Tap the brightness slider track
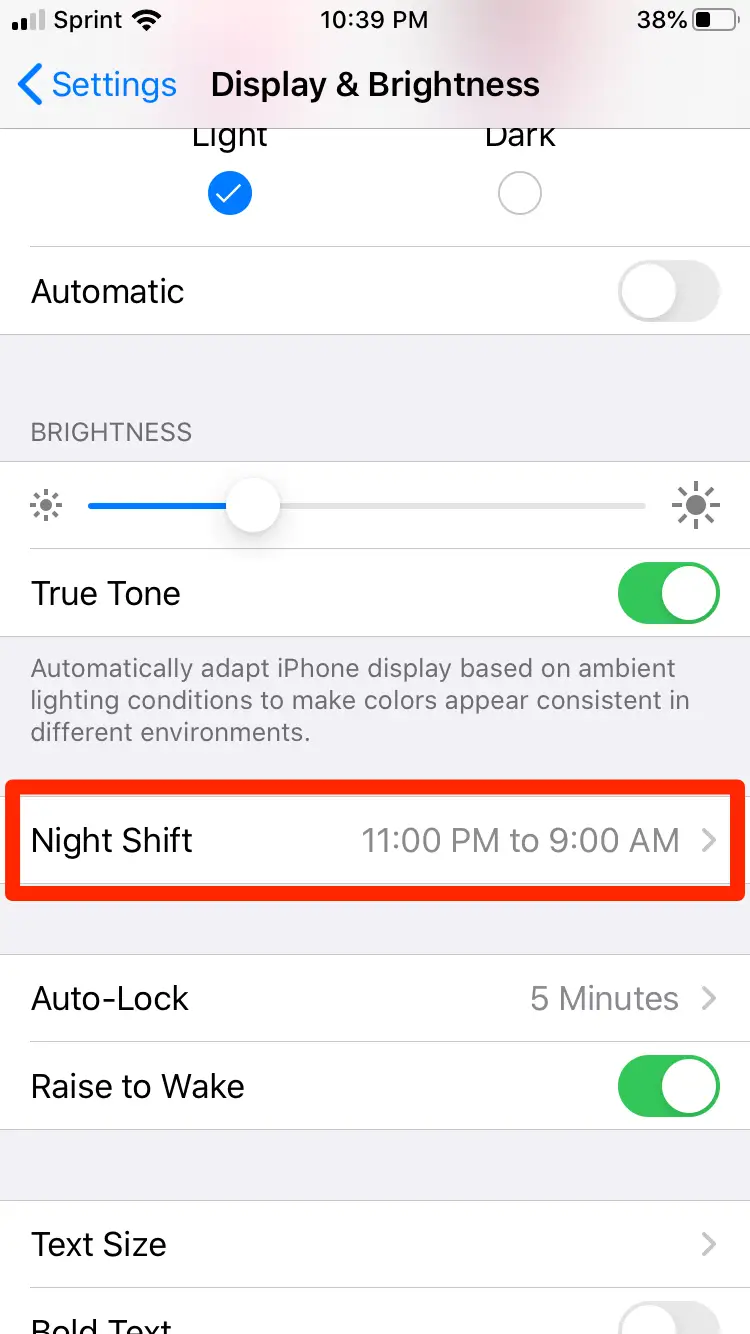The height and width of the screenshot is (1334, 750). 367,506
